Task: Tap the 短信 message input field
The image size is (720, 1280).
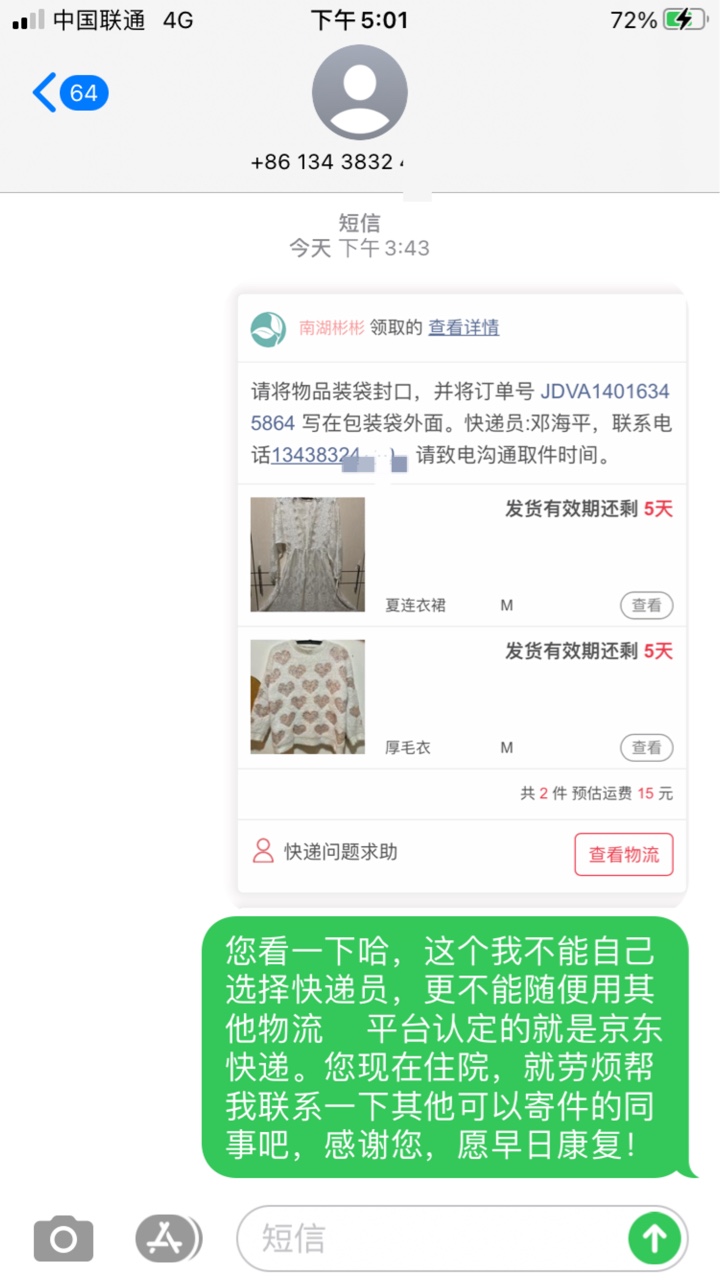Action: point(430,1240)
